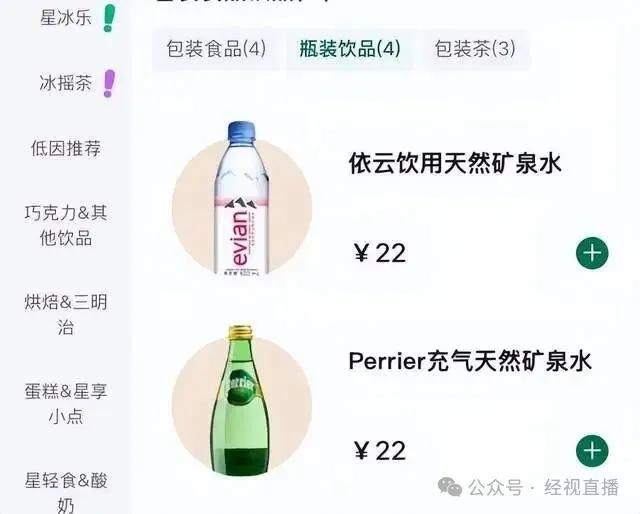This screenshot has height=514, width=640.
Task: Open 巧克力&其他饮品 category
Action: 65,225
